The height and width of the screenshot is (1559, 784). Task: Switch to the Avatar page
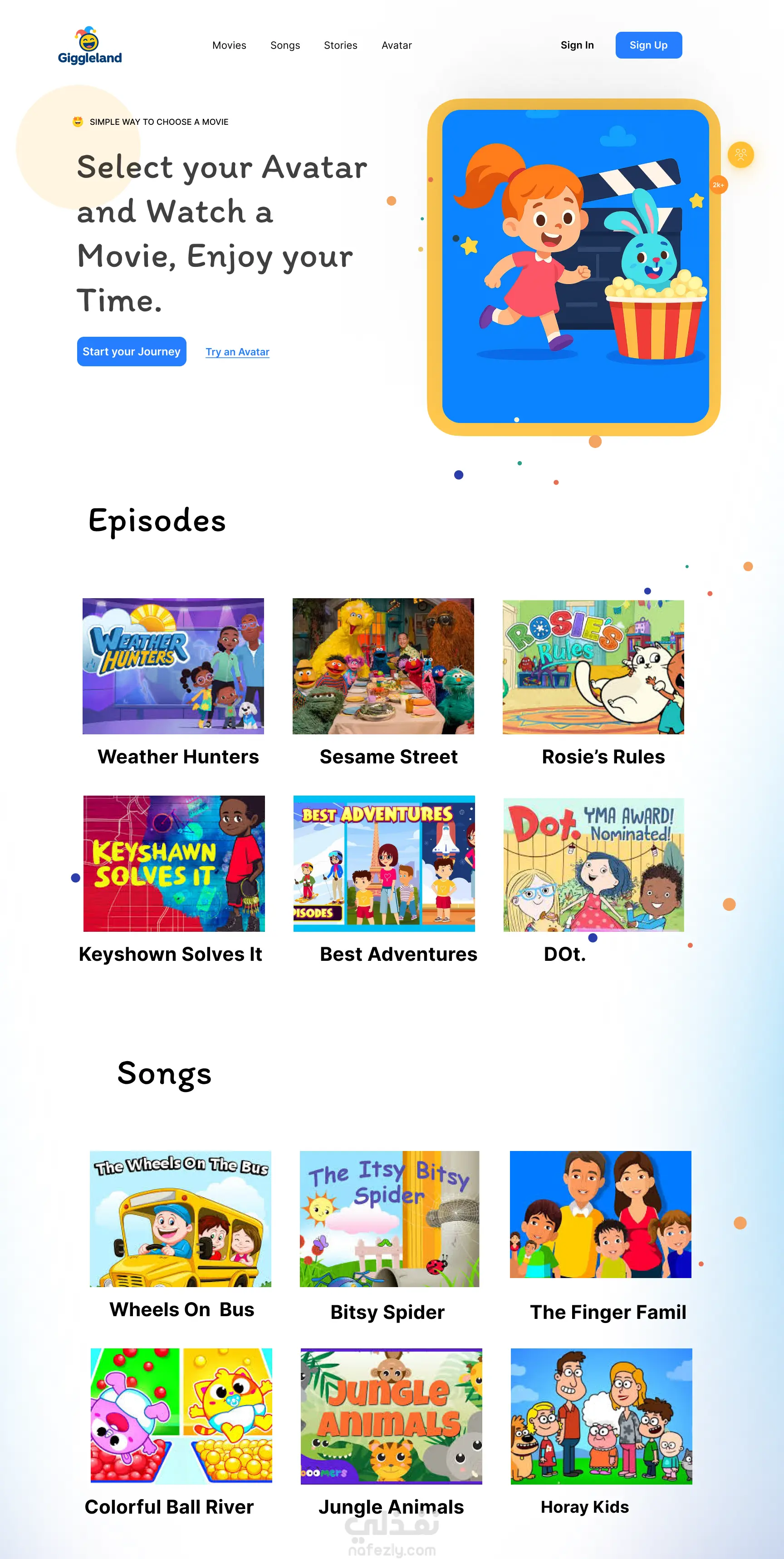coord(396,45)
